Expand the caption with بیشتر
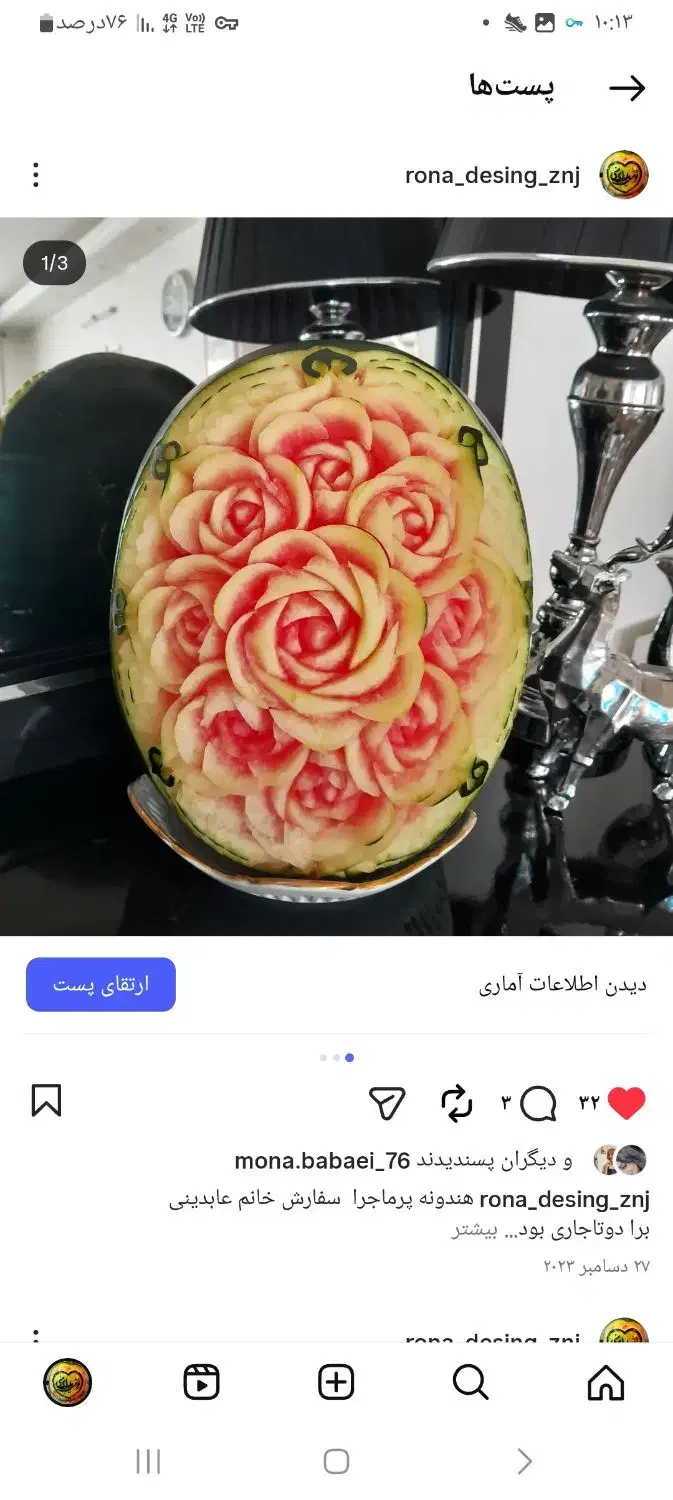This screenshot has width=673, height=1500. pyautogui.click(x=474, y=1230)
